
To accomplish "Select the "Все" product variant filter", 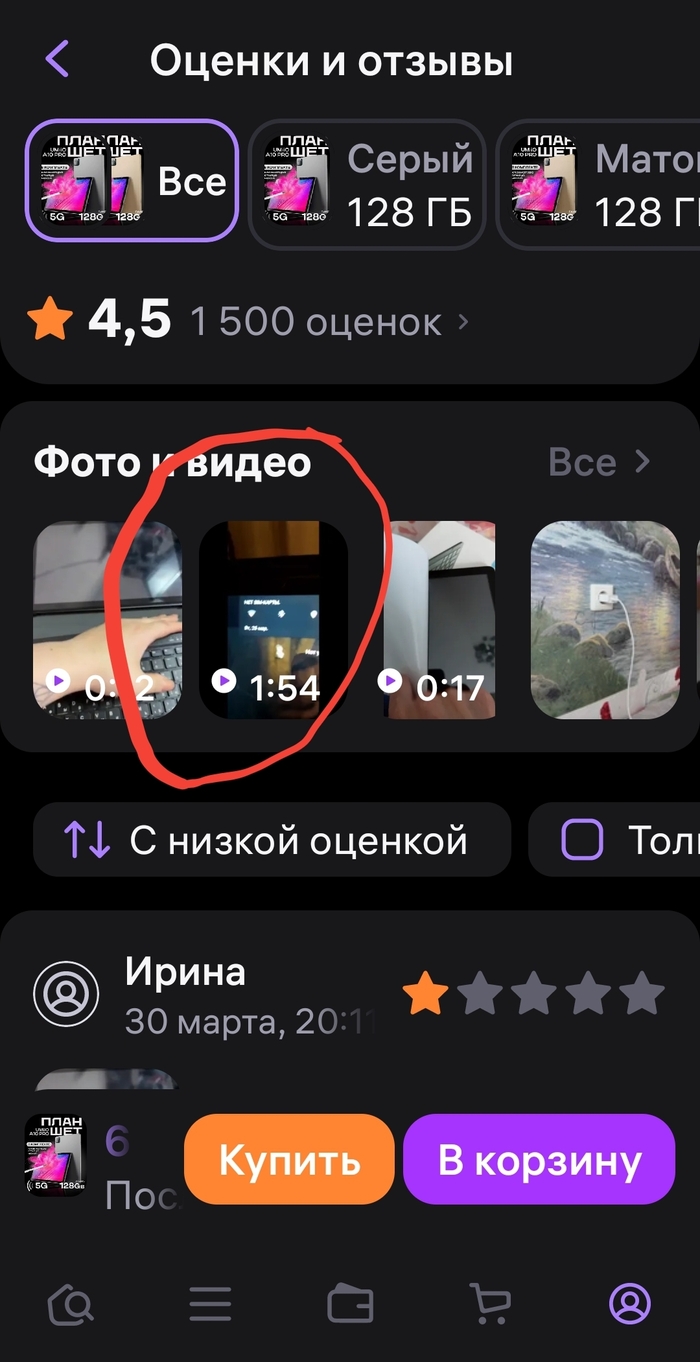I will 132,183.
